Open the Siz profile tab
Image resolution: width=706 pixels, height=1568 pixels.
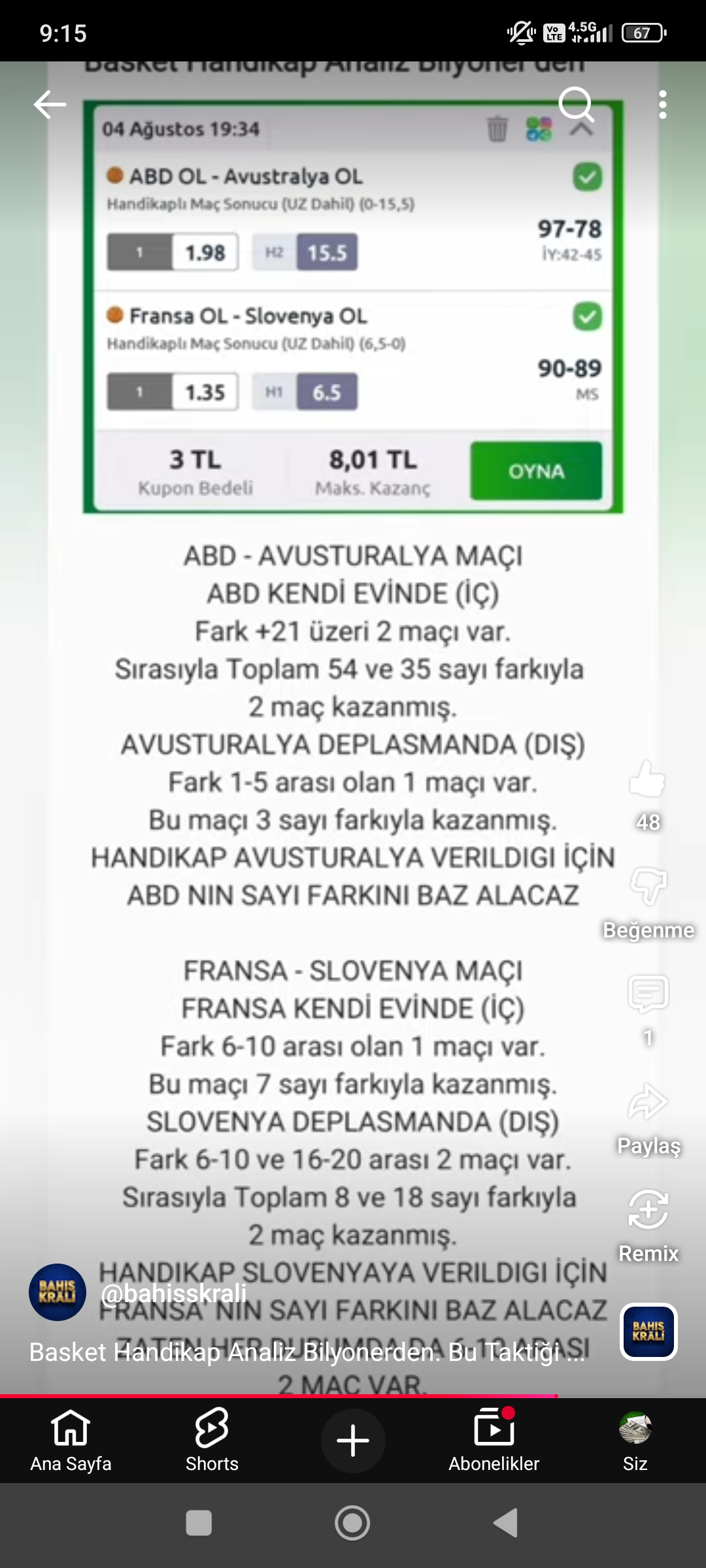635,1441
